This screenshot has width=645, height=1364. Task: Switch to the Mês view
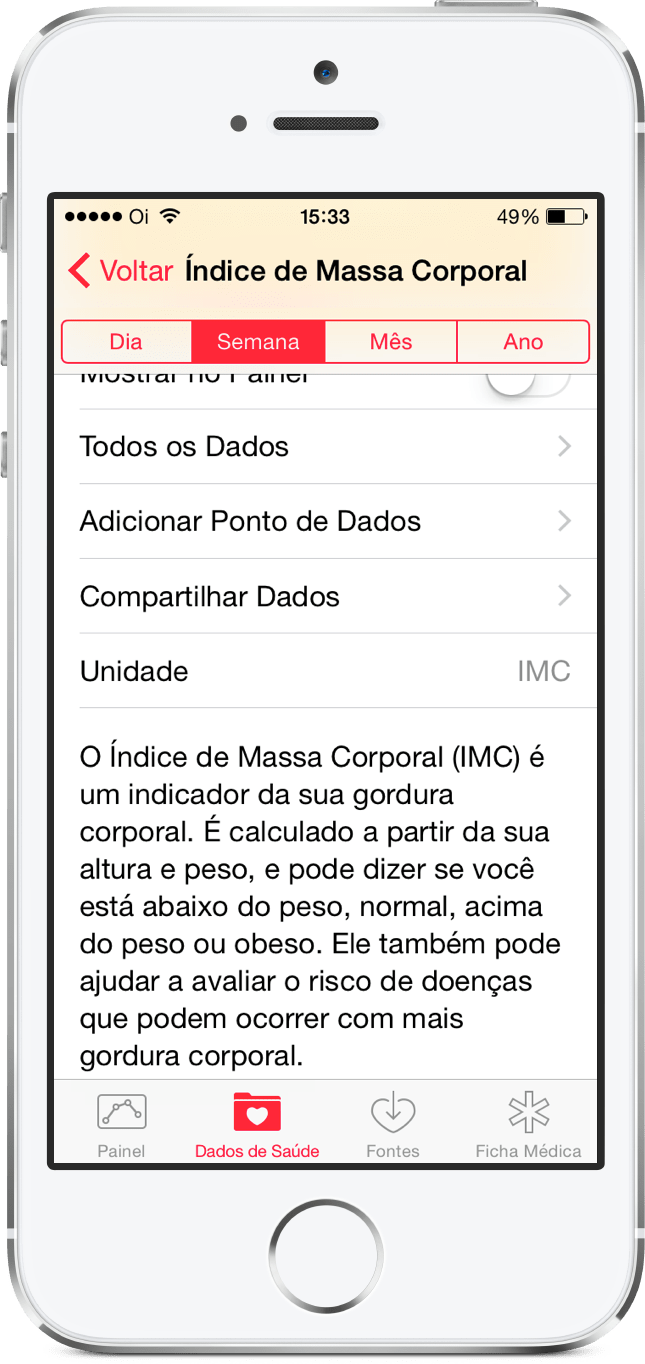391,342
